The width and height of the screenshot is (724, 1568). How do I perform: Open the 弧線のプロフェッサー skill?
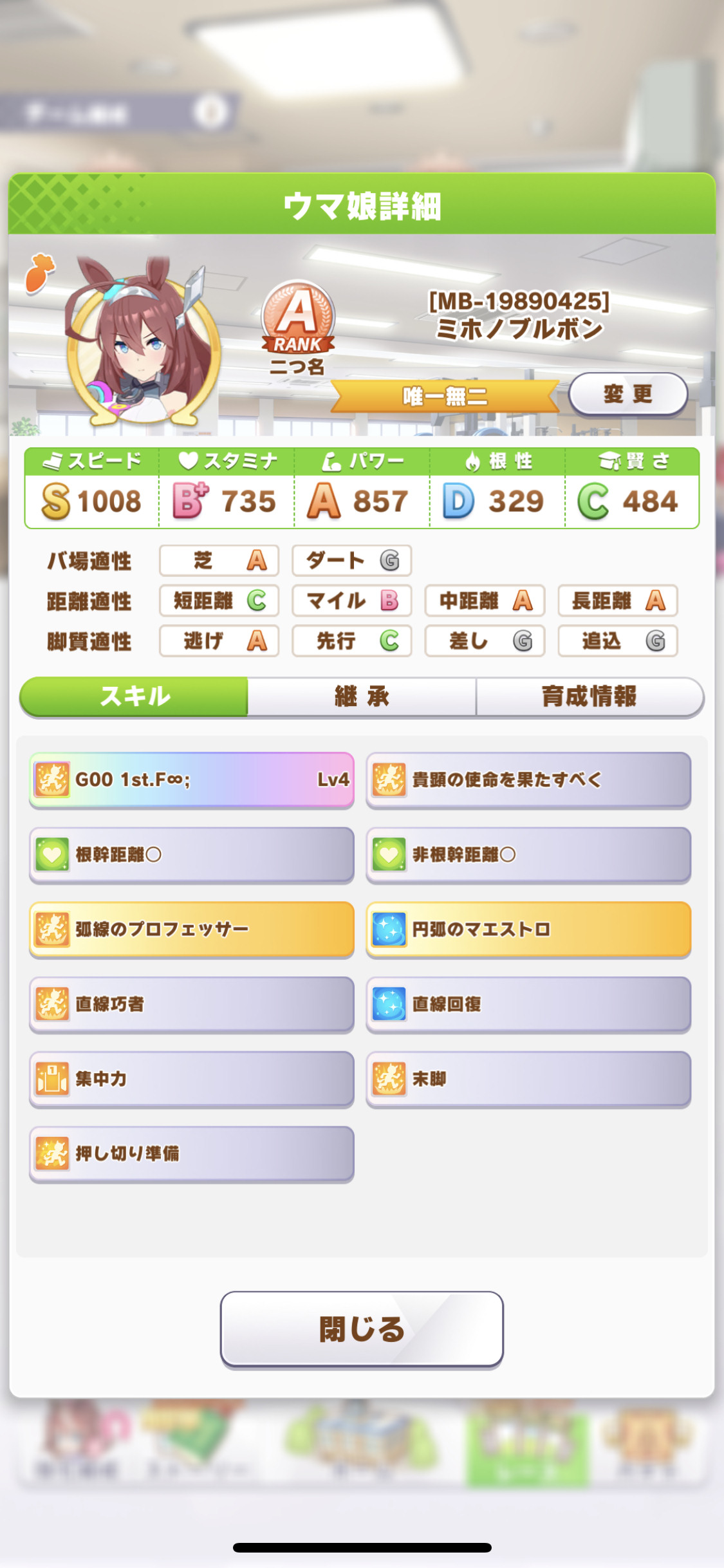coord(192,929)
